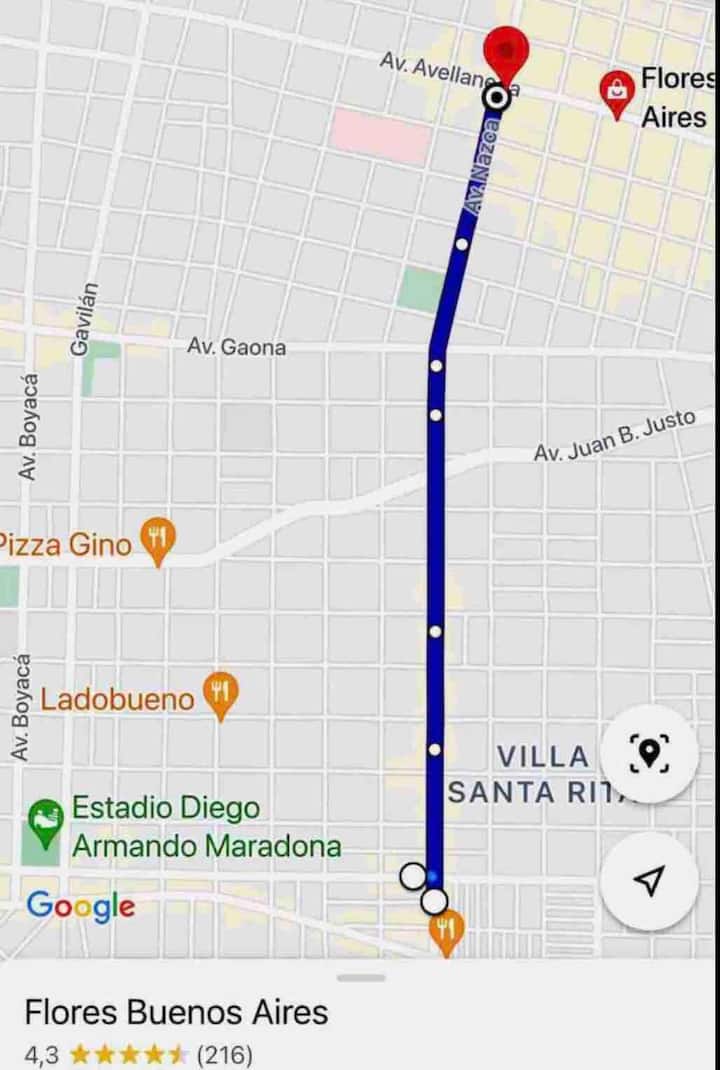Screen dimensions: 720x1070
Task: Tap the Flores Buenos Aires shopping pin
Action: pos(618,91)
